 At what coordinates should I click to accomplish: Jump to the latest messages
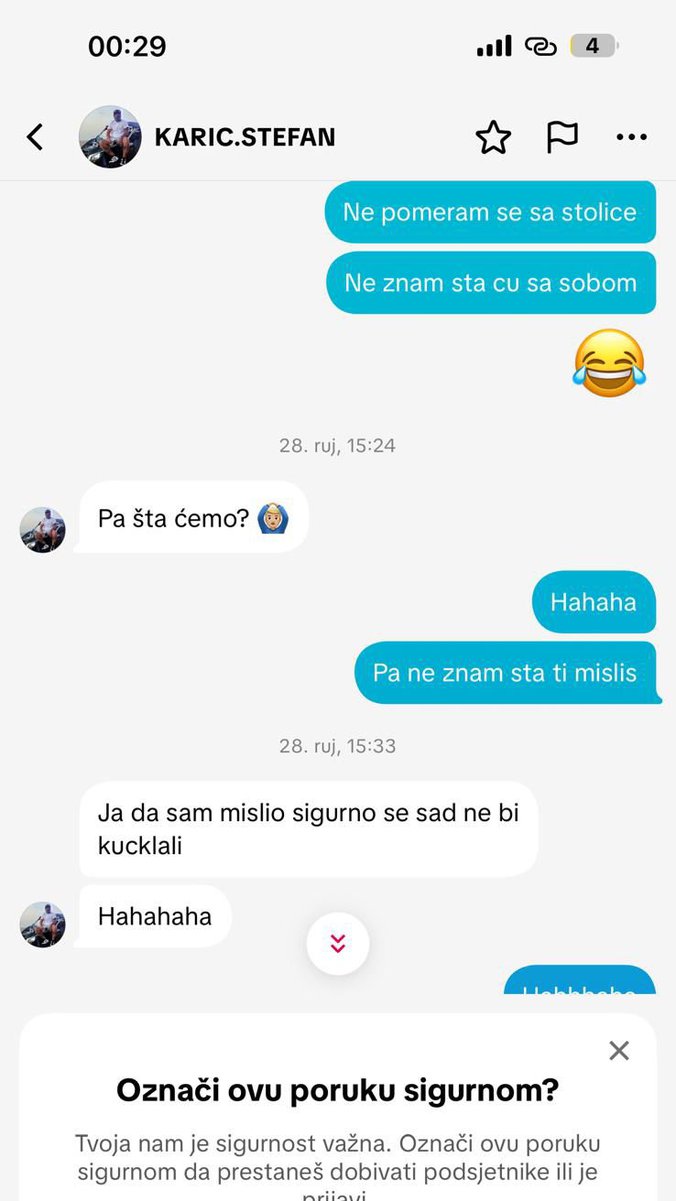[x=338, y=944]
